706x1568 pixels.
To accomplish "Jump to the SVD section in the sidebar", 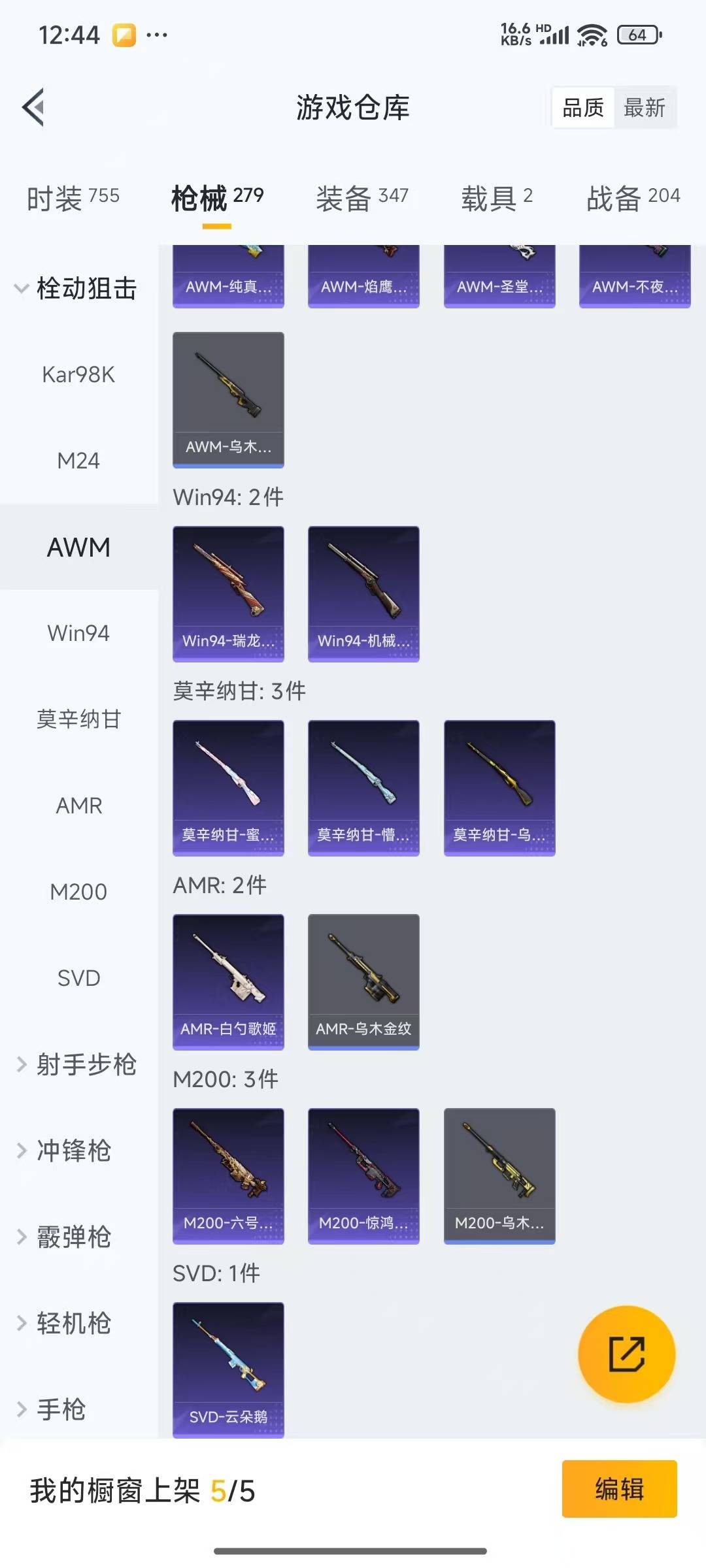I will click(x=78, y=978).
